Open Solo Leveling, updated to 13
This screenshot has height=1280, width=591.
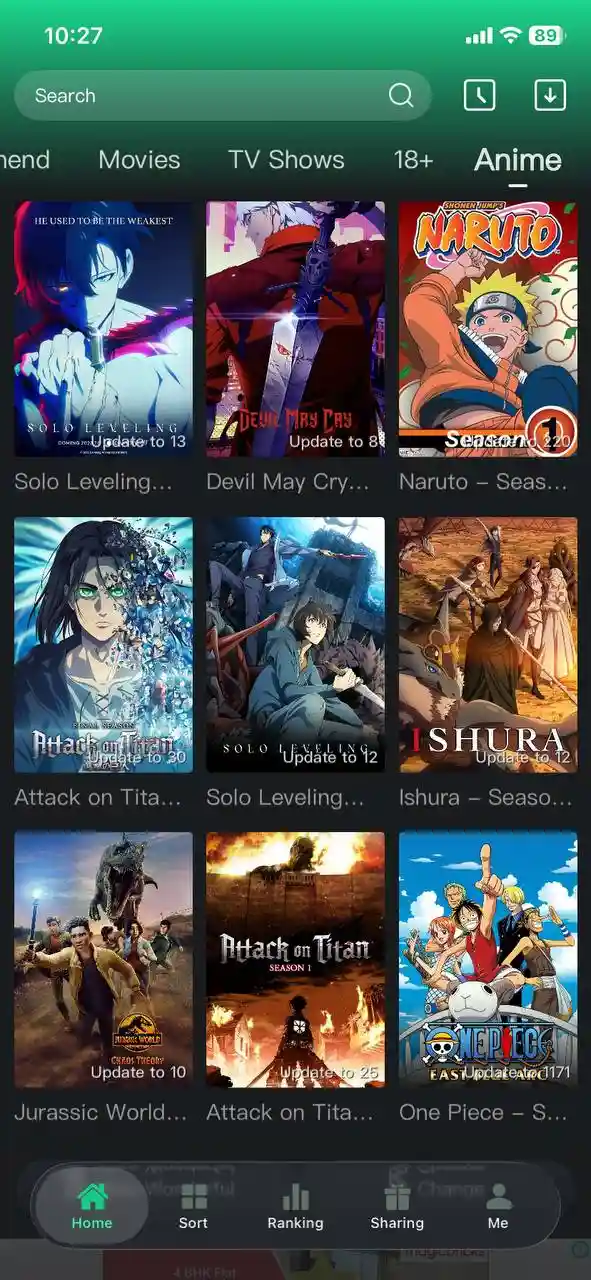pyautogui.click(x=103, y=329)
